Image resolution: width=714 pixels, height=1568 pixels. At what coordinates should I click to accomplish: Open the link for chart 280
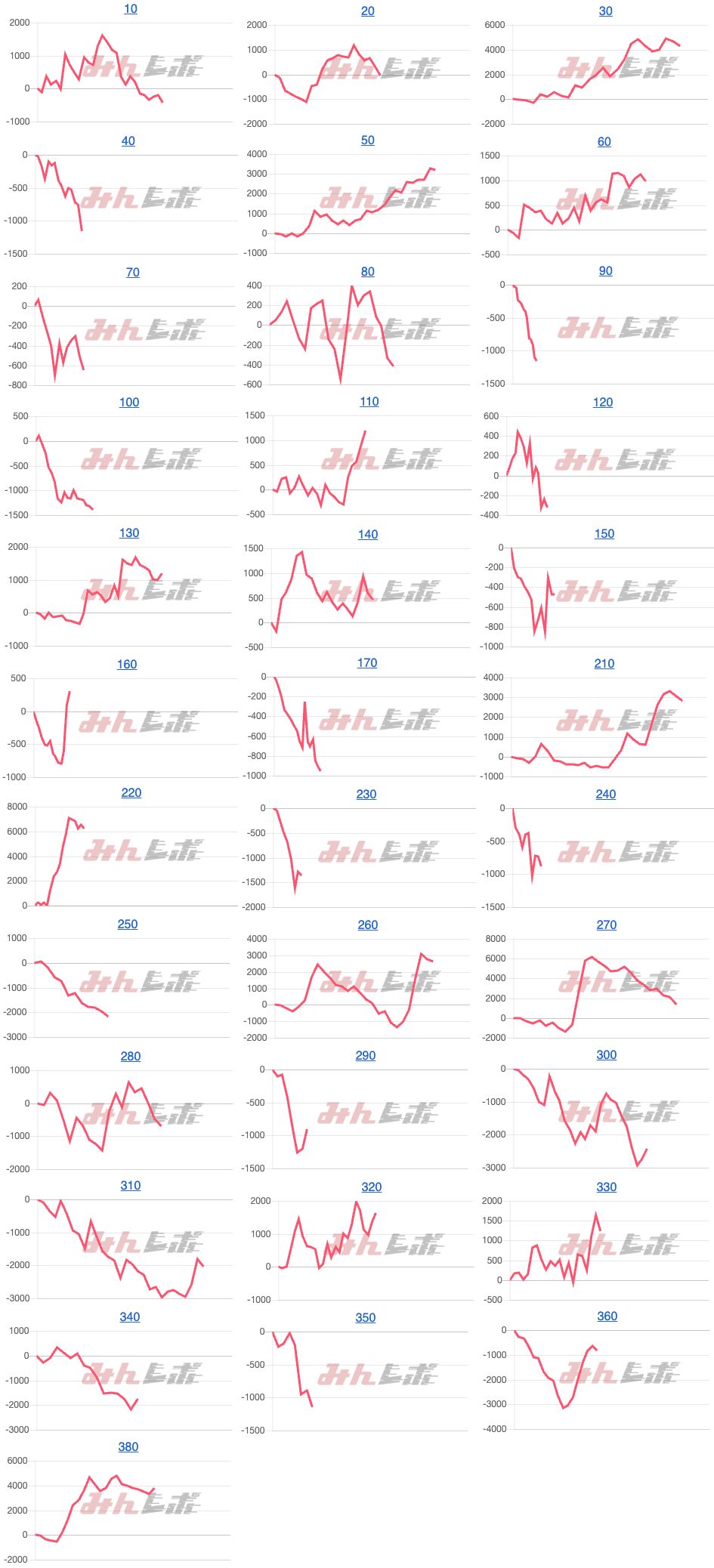click(x=131, y=1057)
